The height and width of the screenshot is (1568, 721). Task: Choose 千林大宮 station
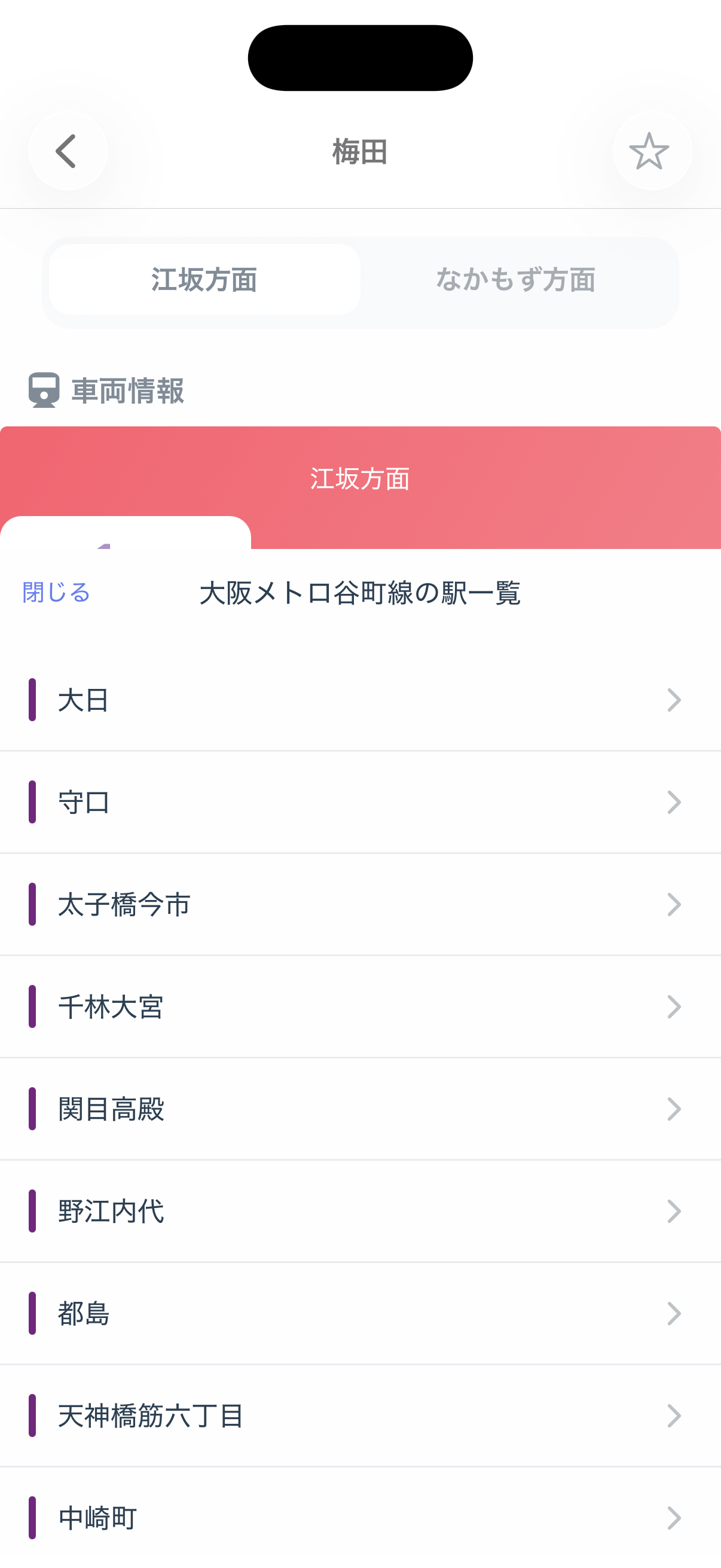(360, 1007)
